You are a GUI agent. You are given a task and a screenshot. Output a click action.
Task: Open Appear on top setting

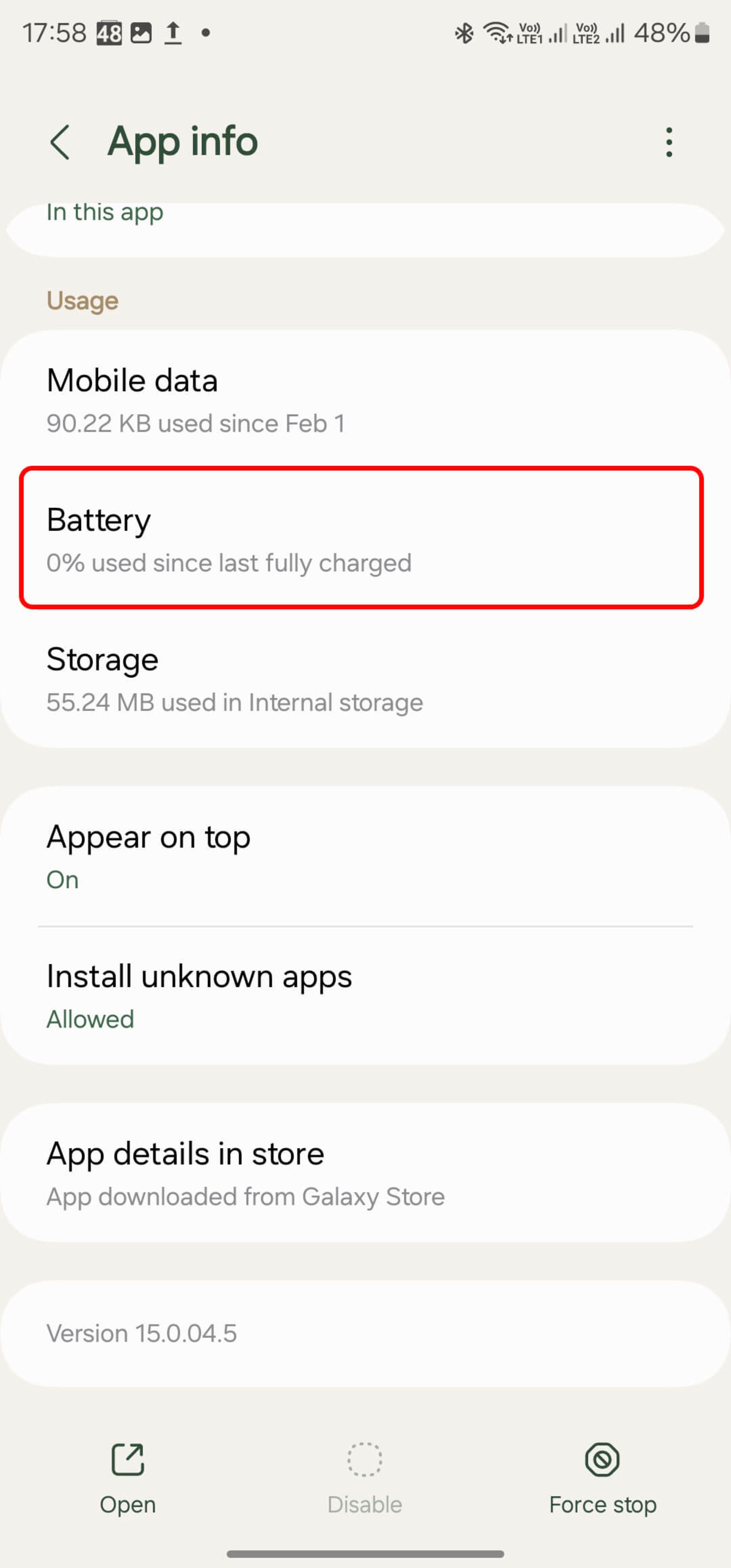pyautogui.click(x=365, y=856)
